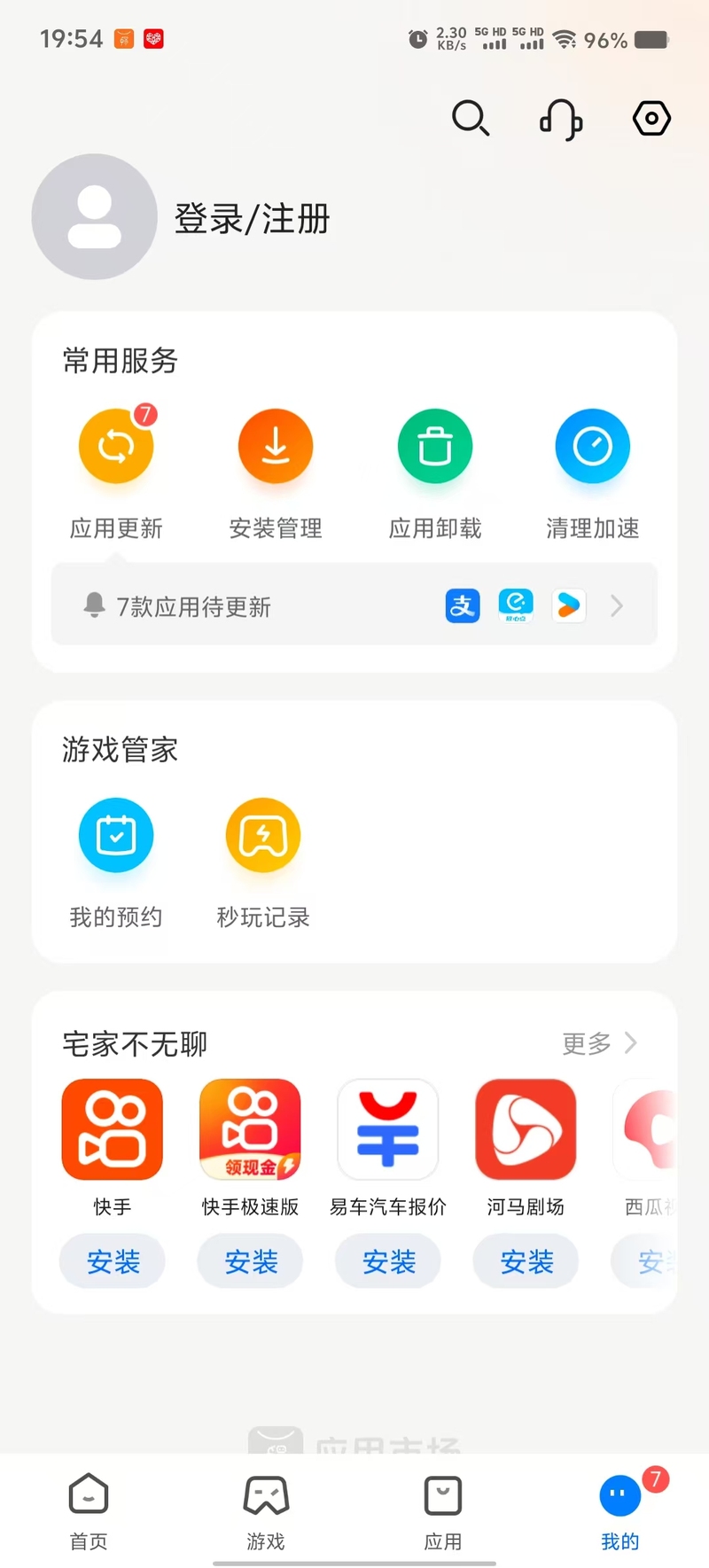Install 易车汽车报价
Viewport: 709px width, 1568px height.
388,1260
